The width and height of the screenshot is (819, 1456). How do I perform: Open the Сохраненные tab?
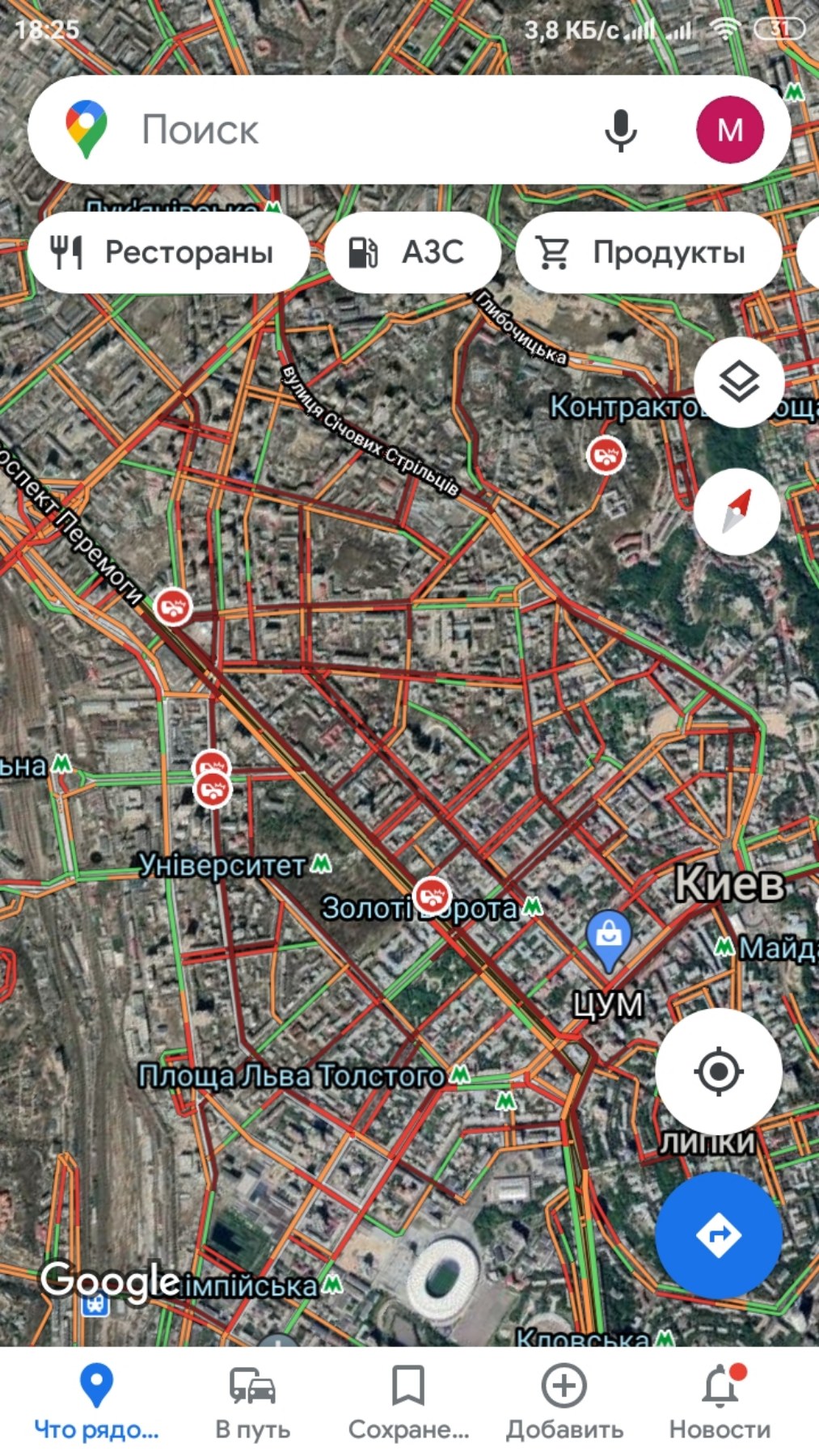(x=408, y=1401)
